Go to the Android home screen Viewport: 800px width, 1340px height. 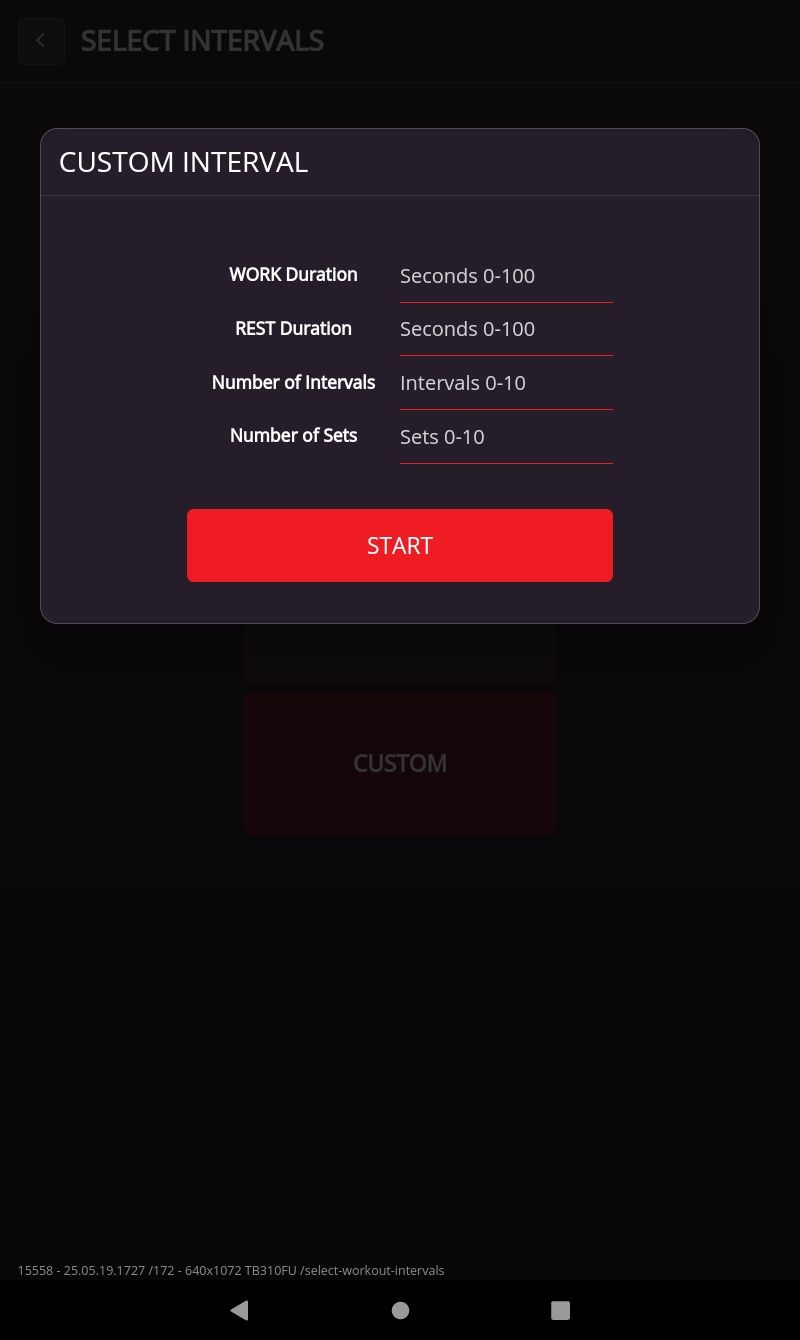point(400,1310)
